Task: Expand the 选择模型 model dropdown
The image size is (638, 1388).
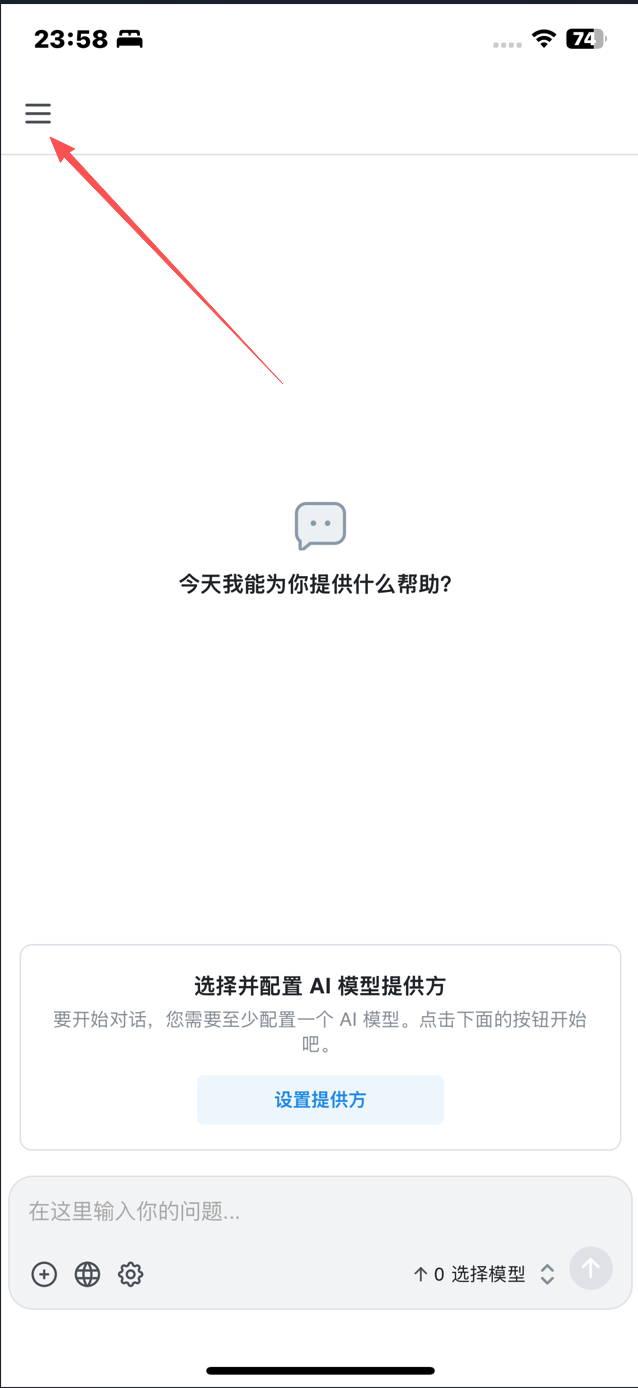Action: (487, 1274)
